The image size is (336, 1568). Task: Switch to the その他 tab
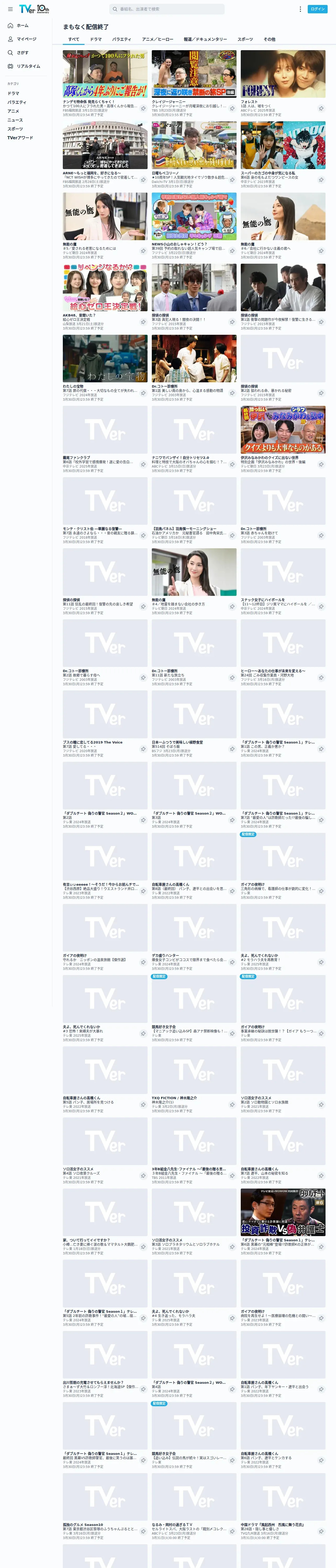270,39
